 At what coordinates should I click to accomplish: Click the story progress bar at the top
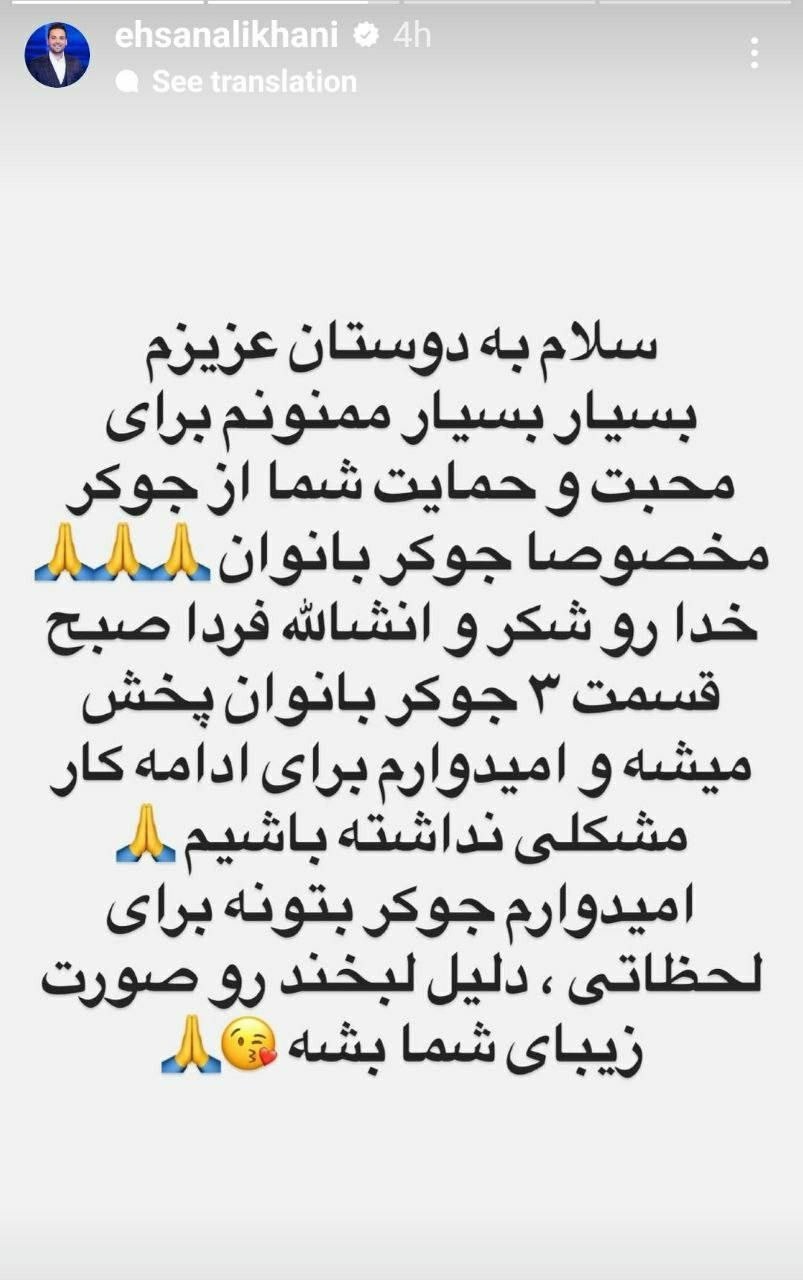point(400,5)
